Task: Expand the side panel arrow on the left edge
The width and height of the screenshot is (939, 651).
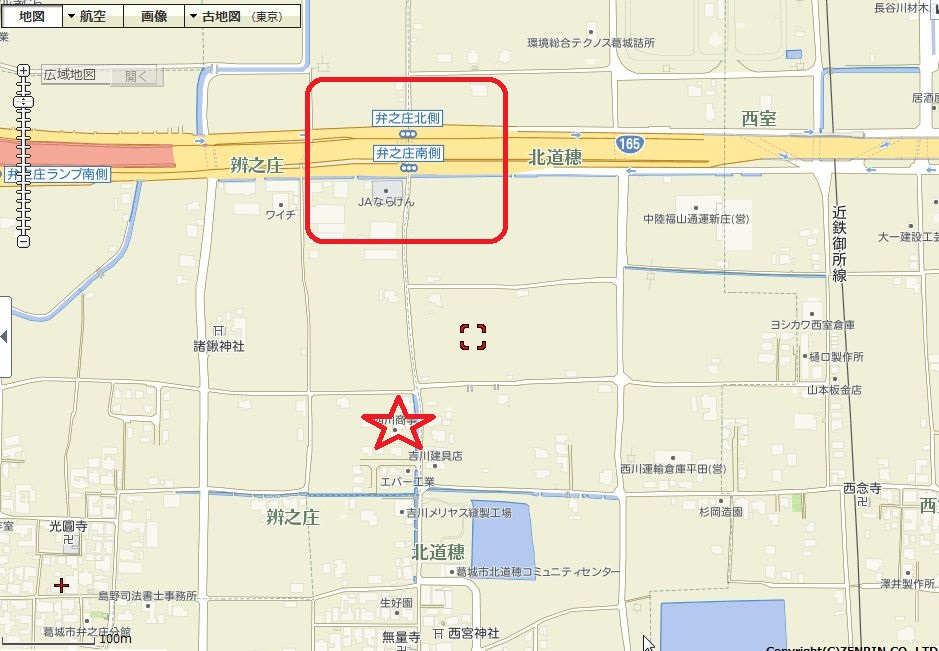Action: [x=4, y=336]
